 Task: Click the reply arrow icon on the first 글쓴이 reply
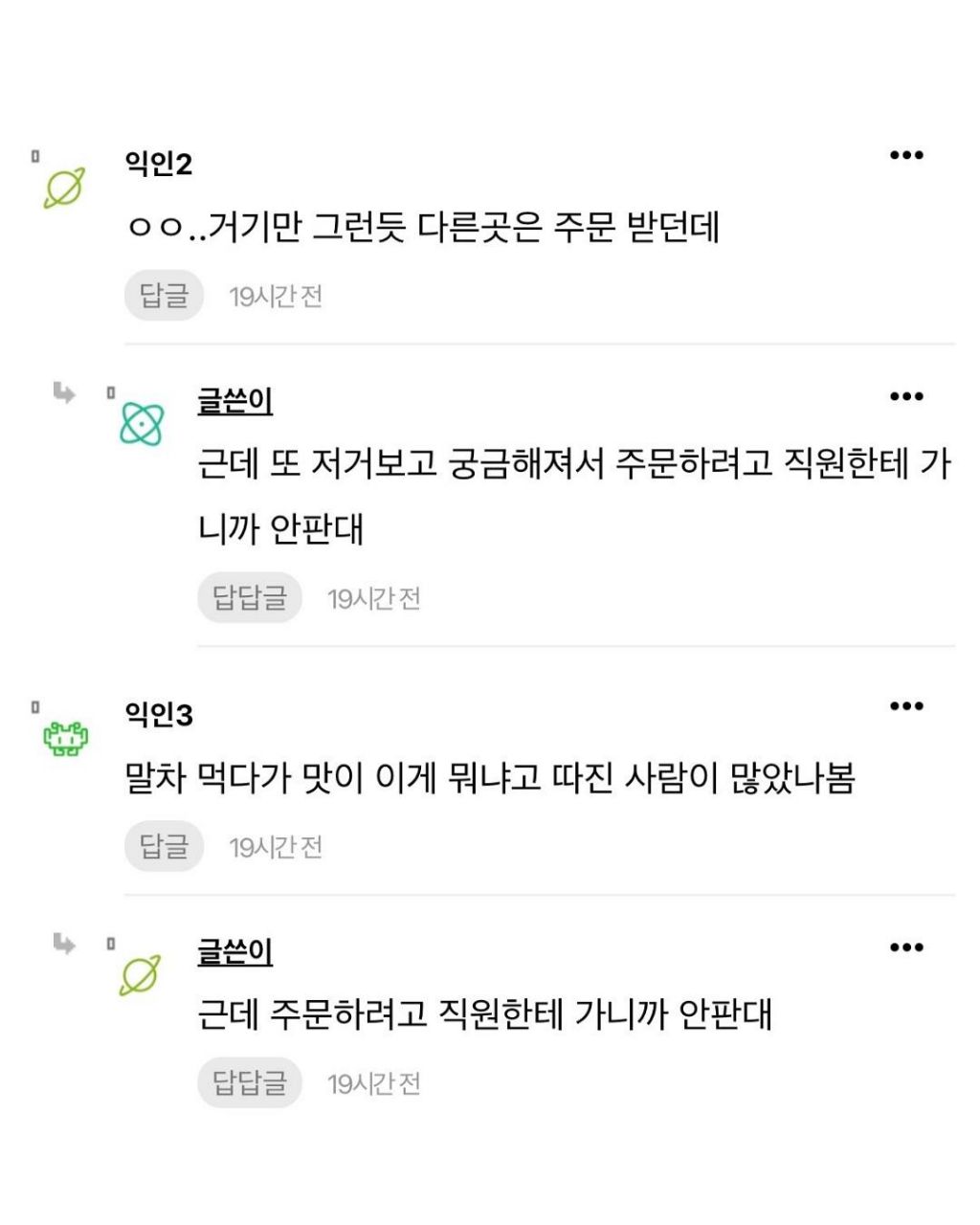tap(63, 392)
